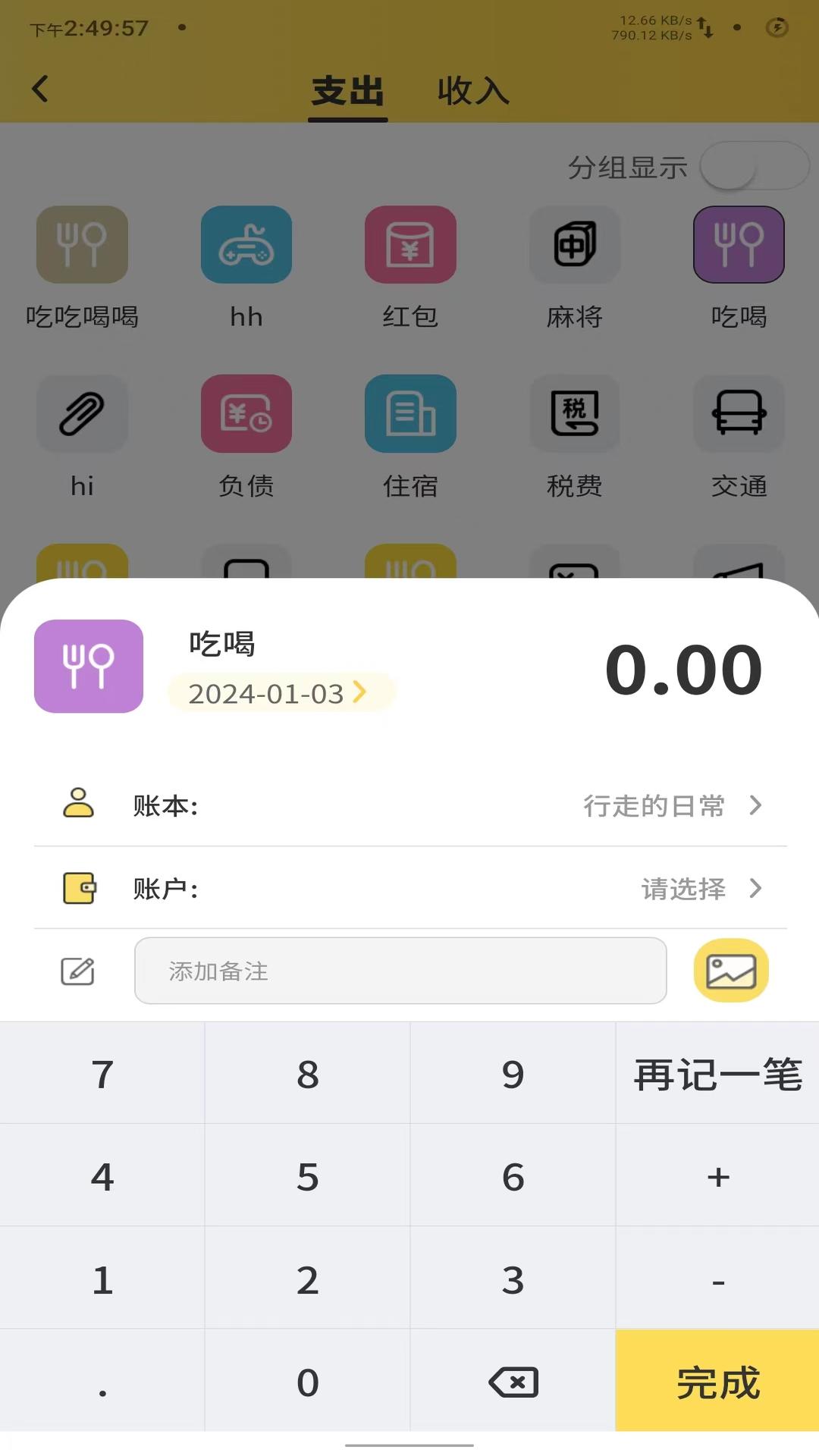Enter the decimal point on the keypad
The height and width of the screenshot is (1456, 819).
(102, 1382)
